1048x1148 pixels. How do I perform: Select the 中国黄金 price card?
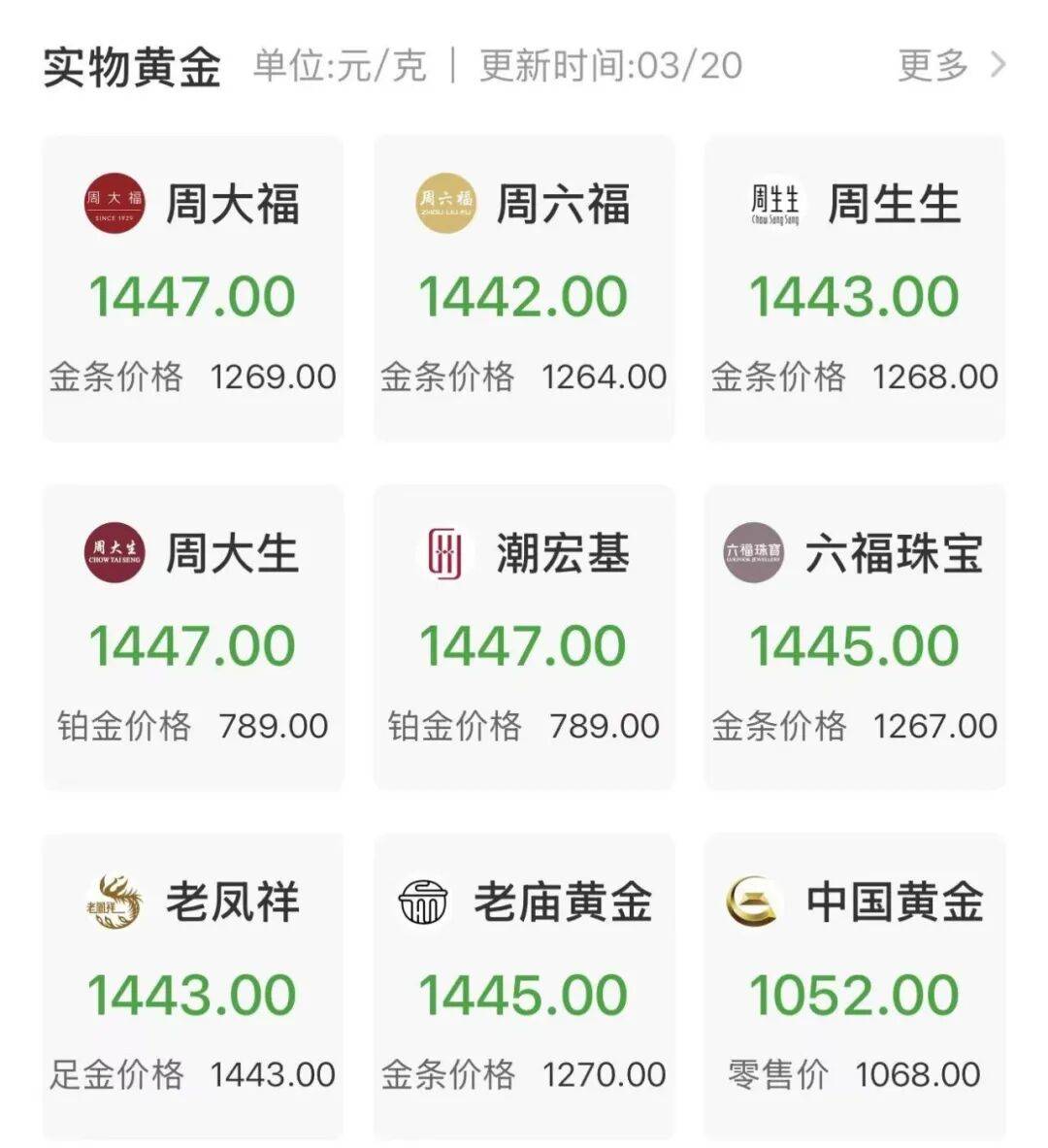(x=854, y=987)
